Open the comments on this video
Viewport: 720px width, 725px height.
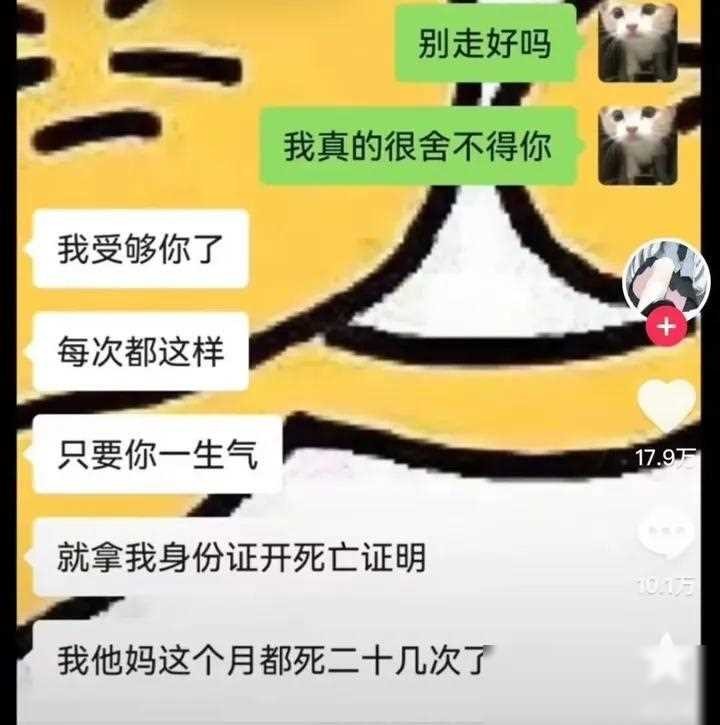666,537
